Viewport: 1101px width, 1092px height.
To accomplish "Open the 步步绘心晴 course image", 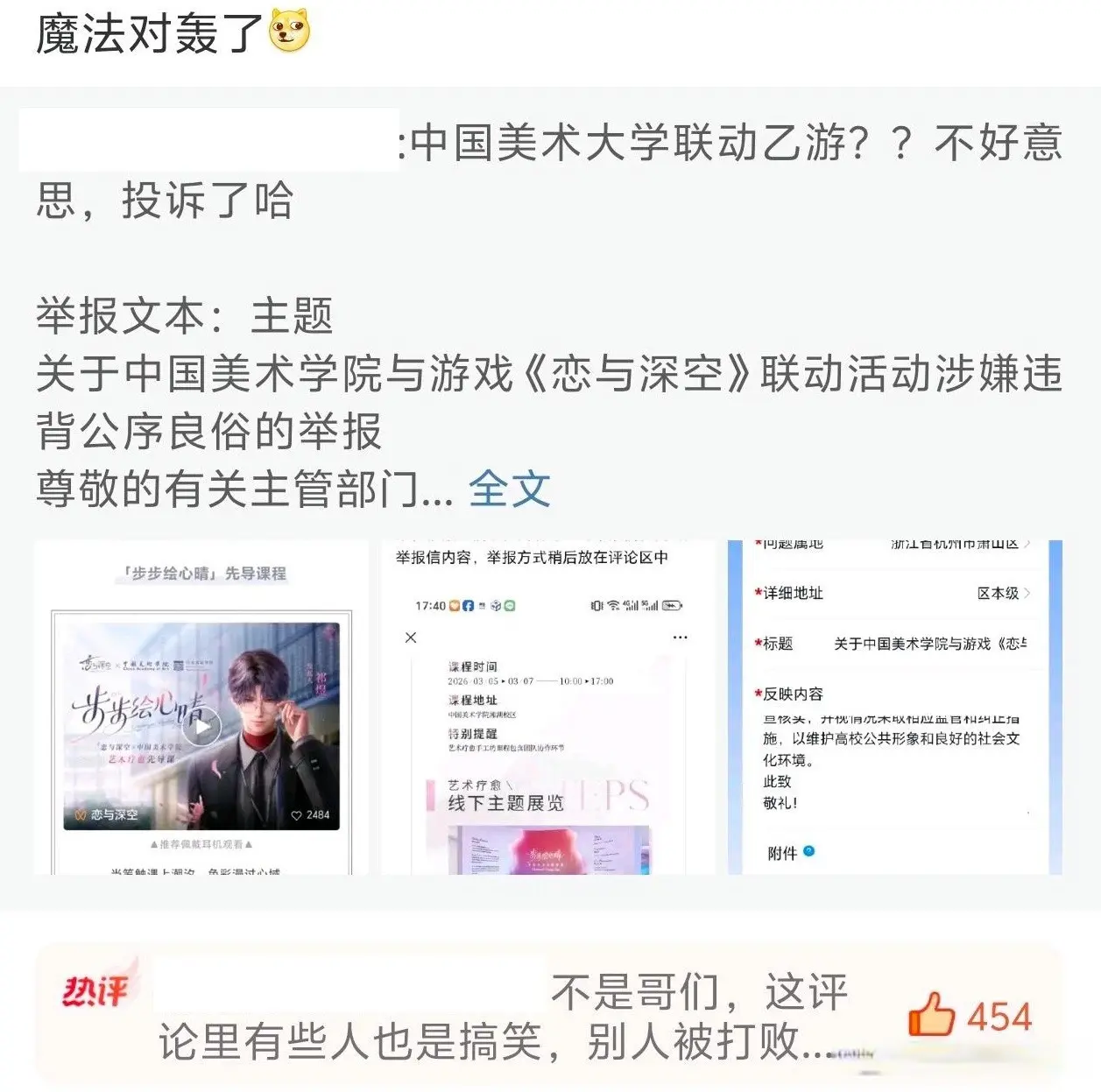I will [x=201, y=708].
